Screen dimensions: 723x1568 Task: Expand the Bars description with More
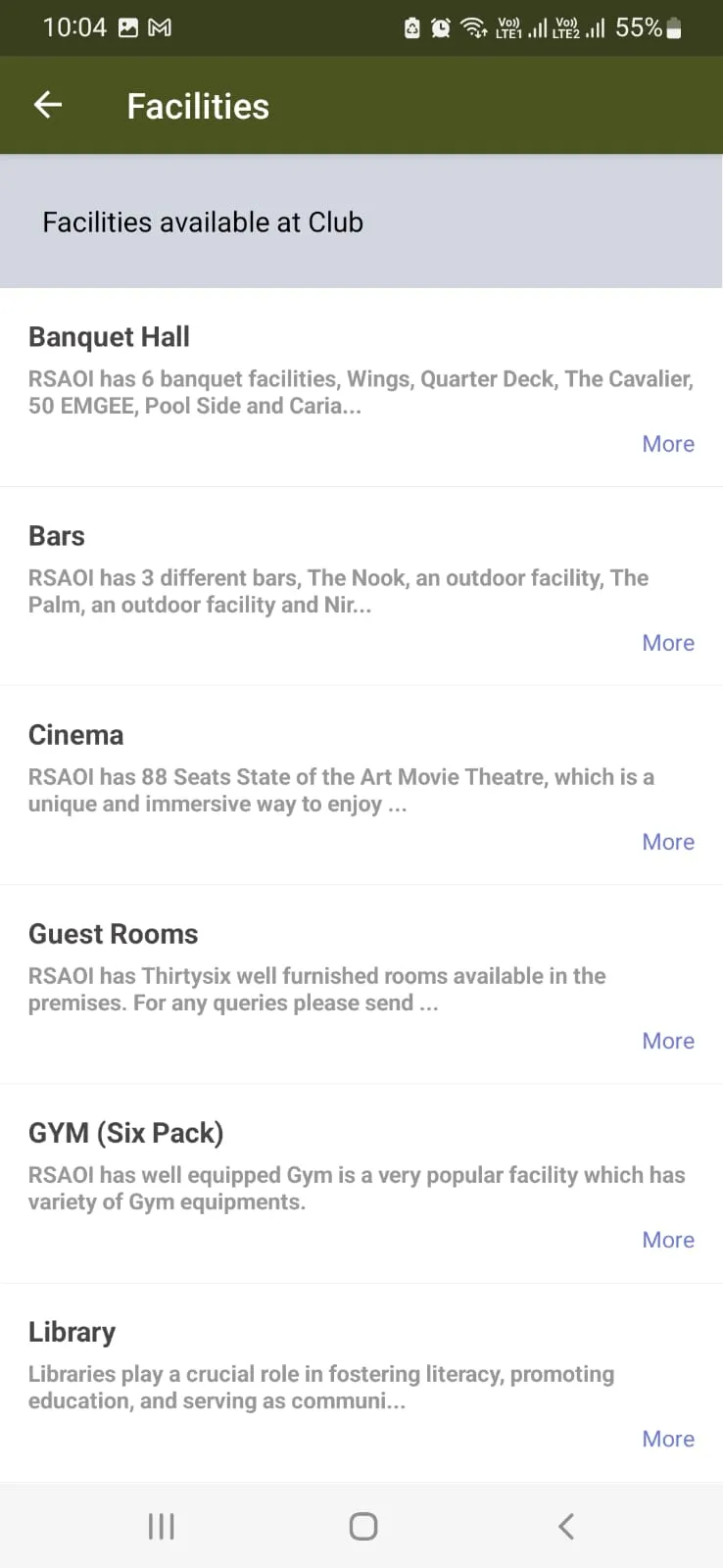click(x=667, y=642)
